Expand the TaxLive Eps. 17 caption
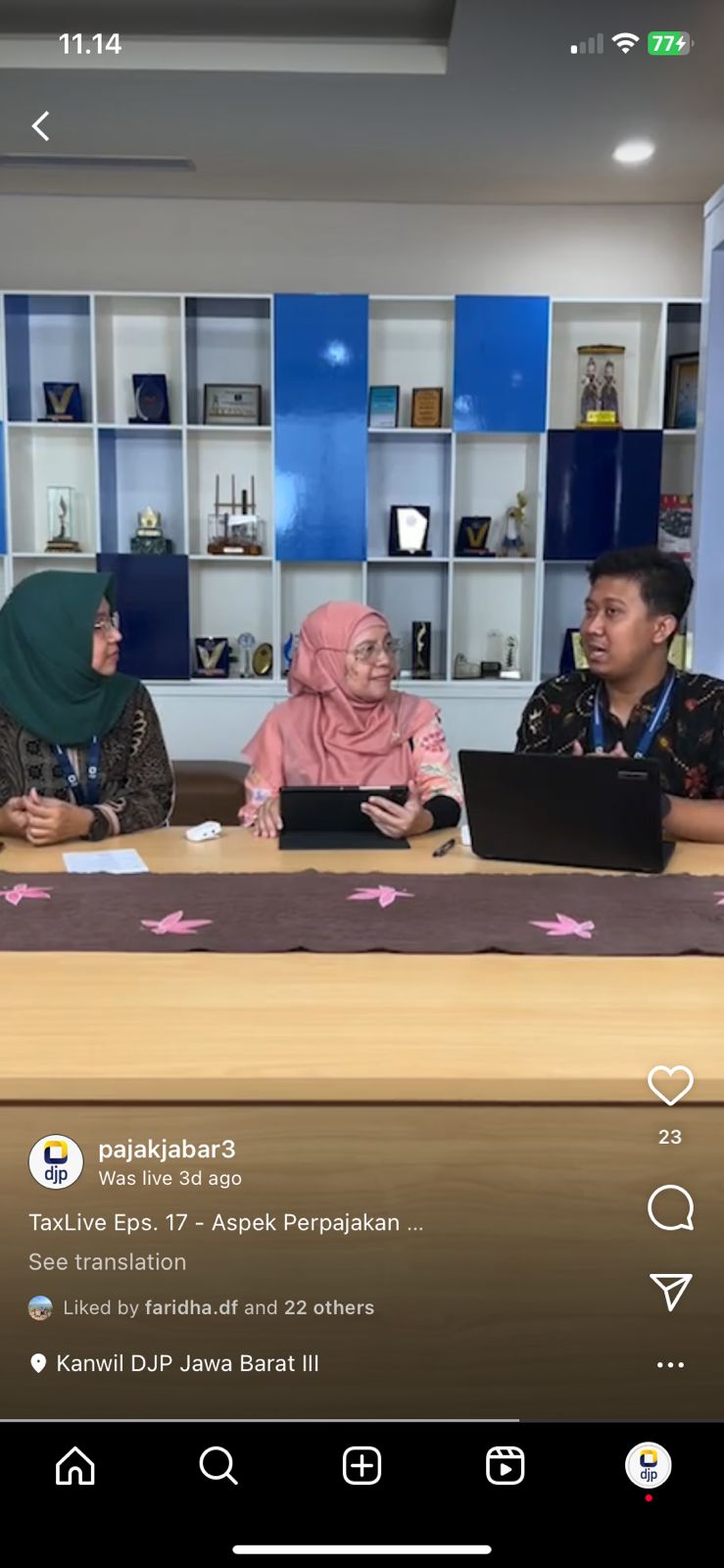 [226, 1222]
